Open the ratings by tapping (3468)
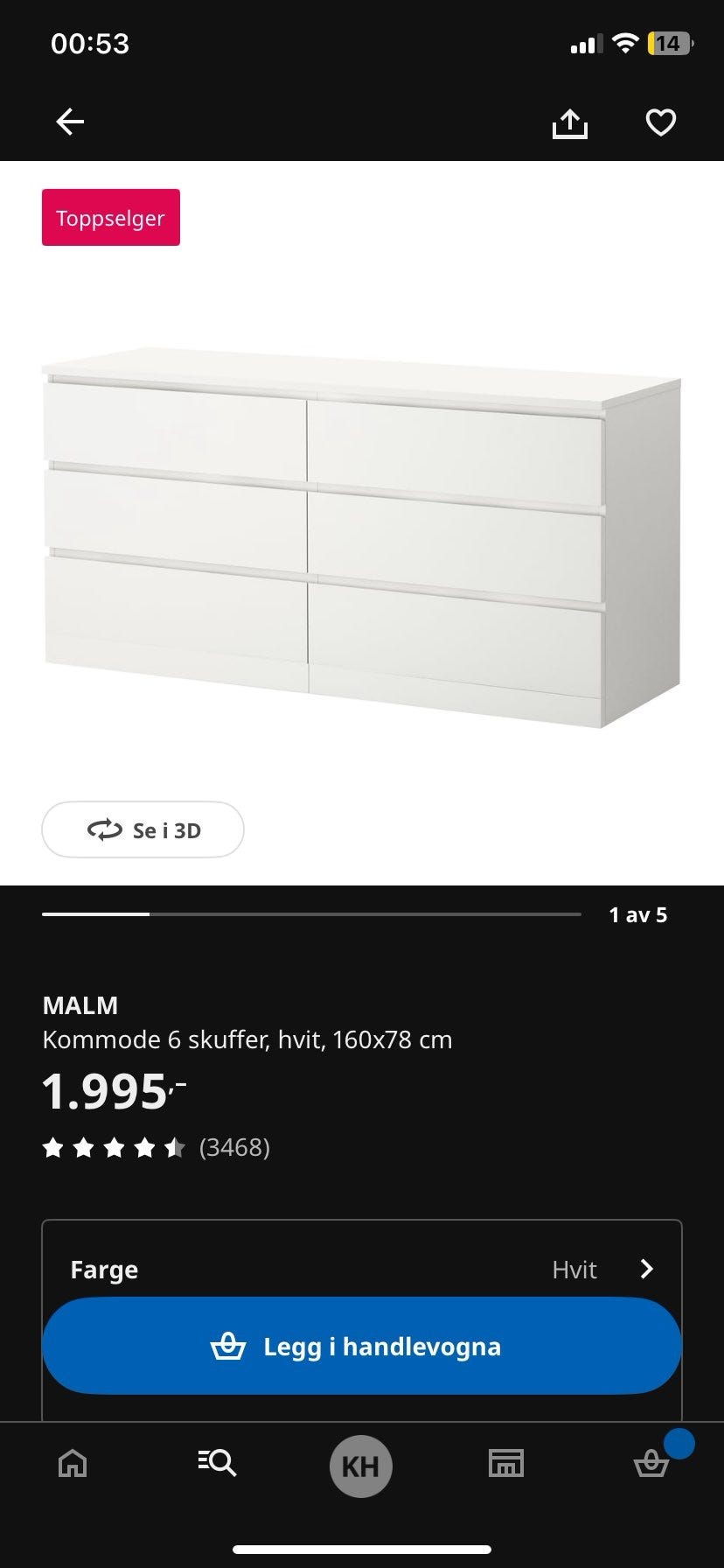 [x=234, y=1147]
